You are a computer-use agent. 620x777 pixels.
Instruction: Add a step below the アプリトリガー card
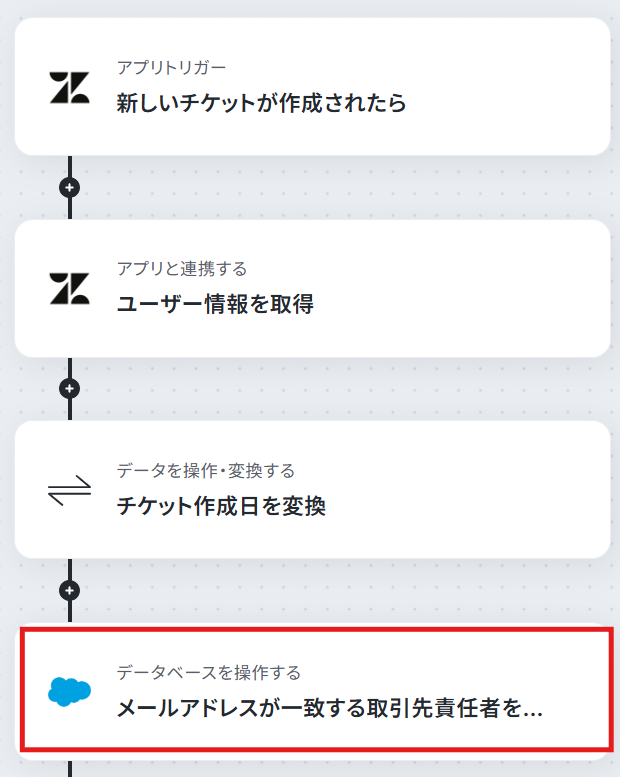69,187
